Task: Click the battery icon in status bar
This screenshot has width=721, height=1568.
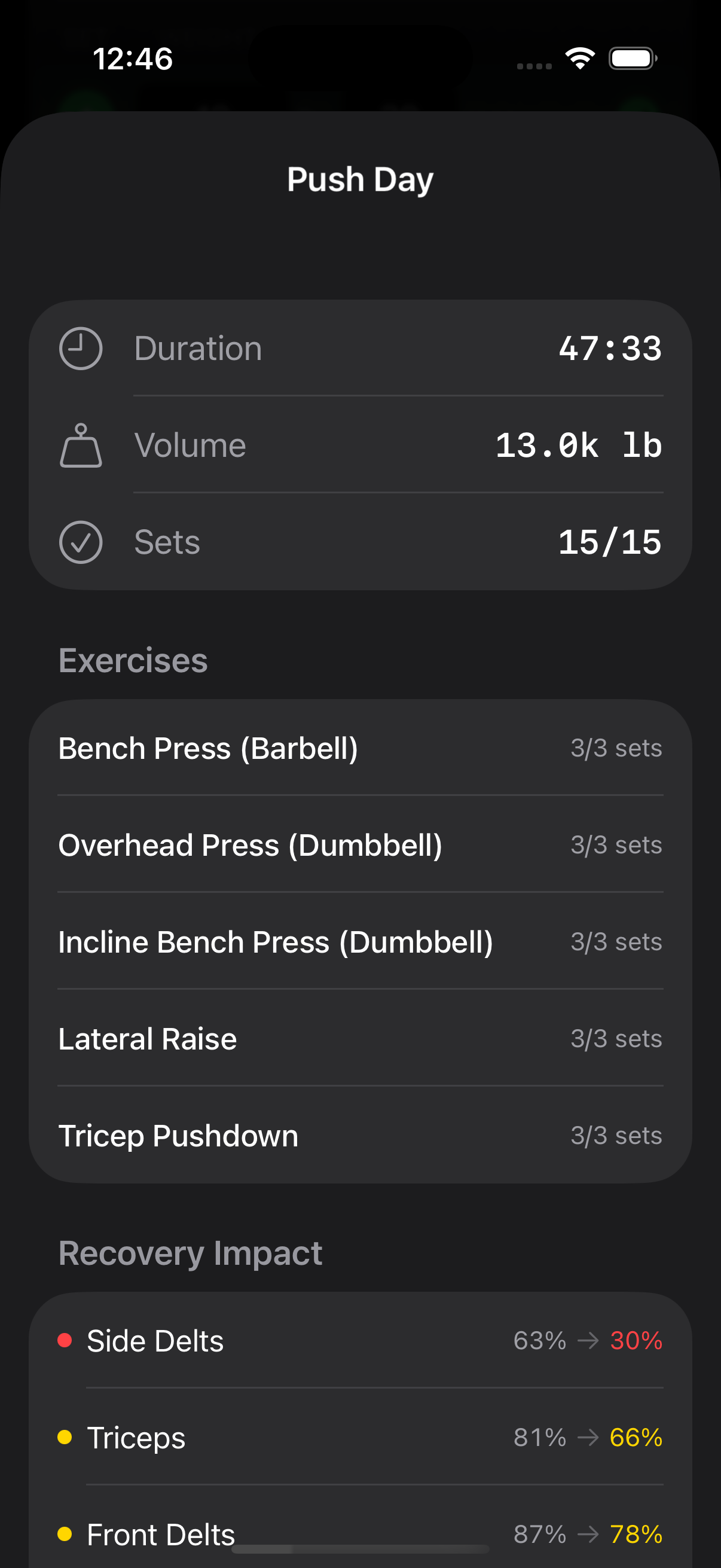Action: click(x=631, y=58)
